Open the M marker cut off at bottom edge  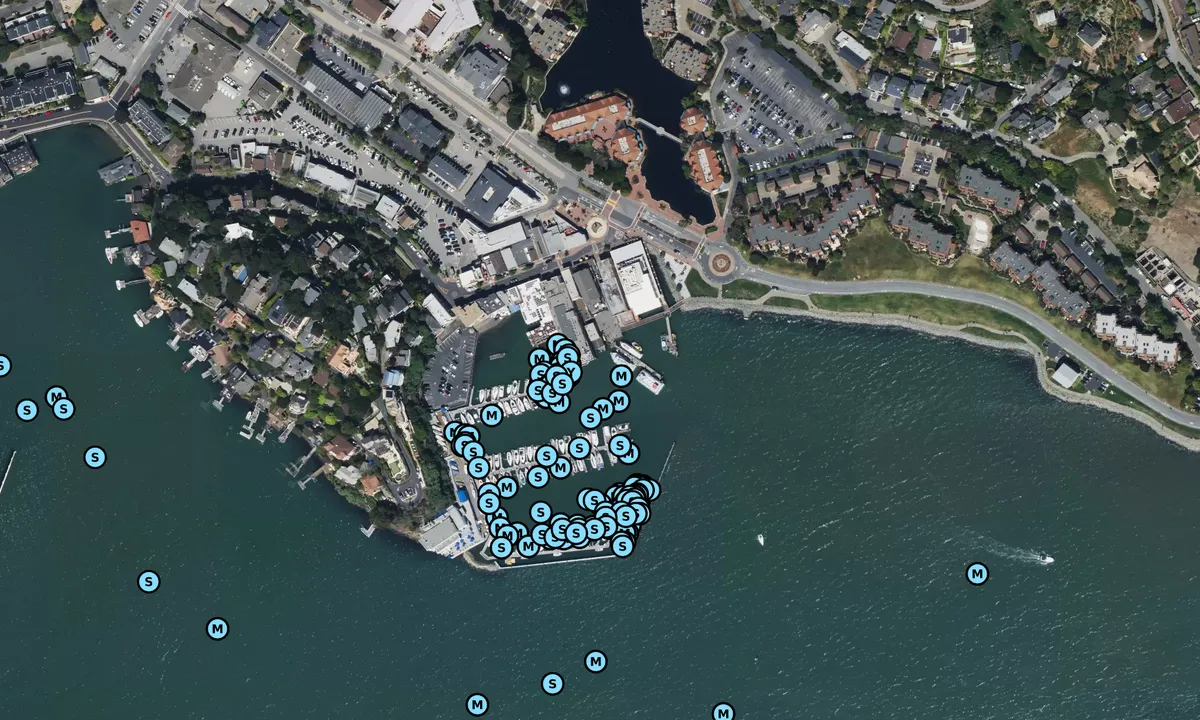coord(723,712)
